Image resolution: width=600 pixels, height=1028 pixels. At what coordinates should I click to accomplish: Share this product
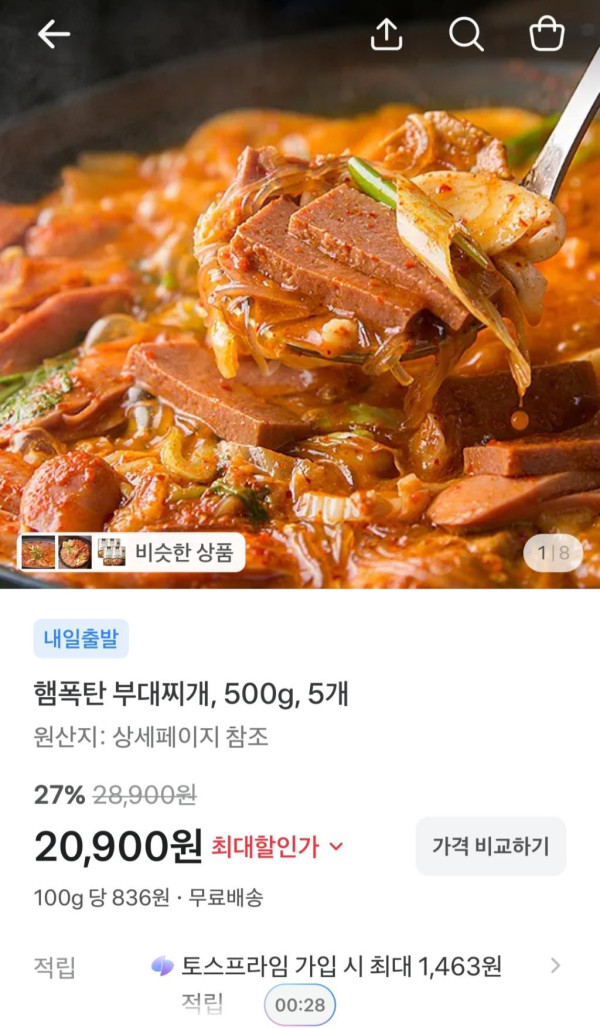point(386,34)
